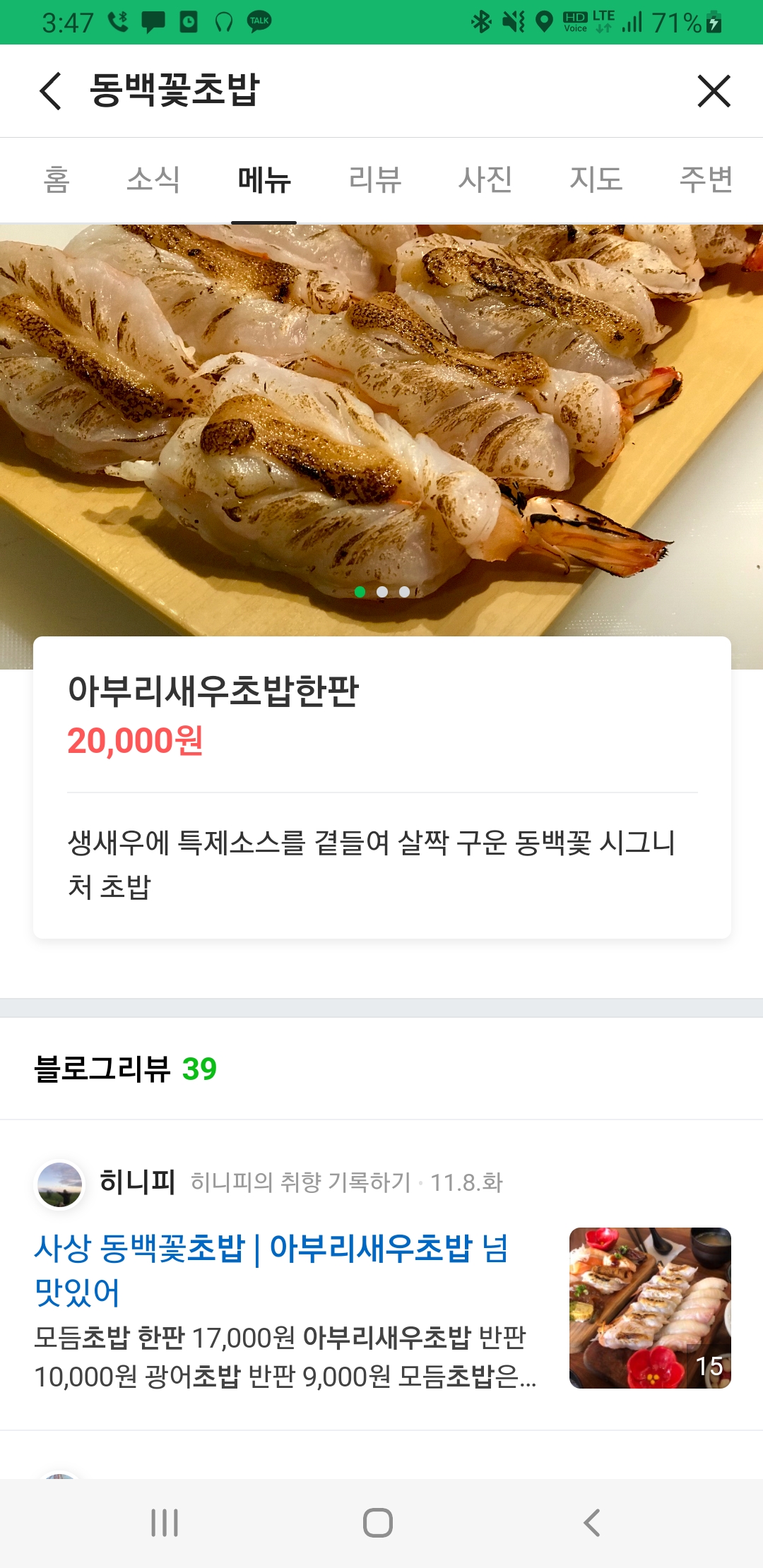Open the 소식 tab
Screen dimensions: 763x1568
[153, 179]
